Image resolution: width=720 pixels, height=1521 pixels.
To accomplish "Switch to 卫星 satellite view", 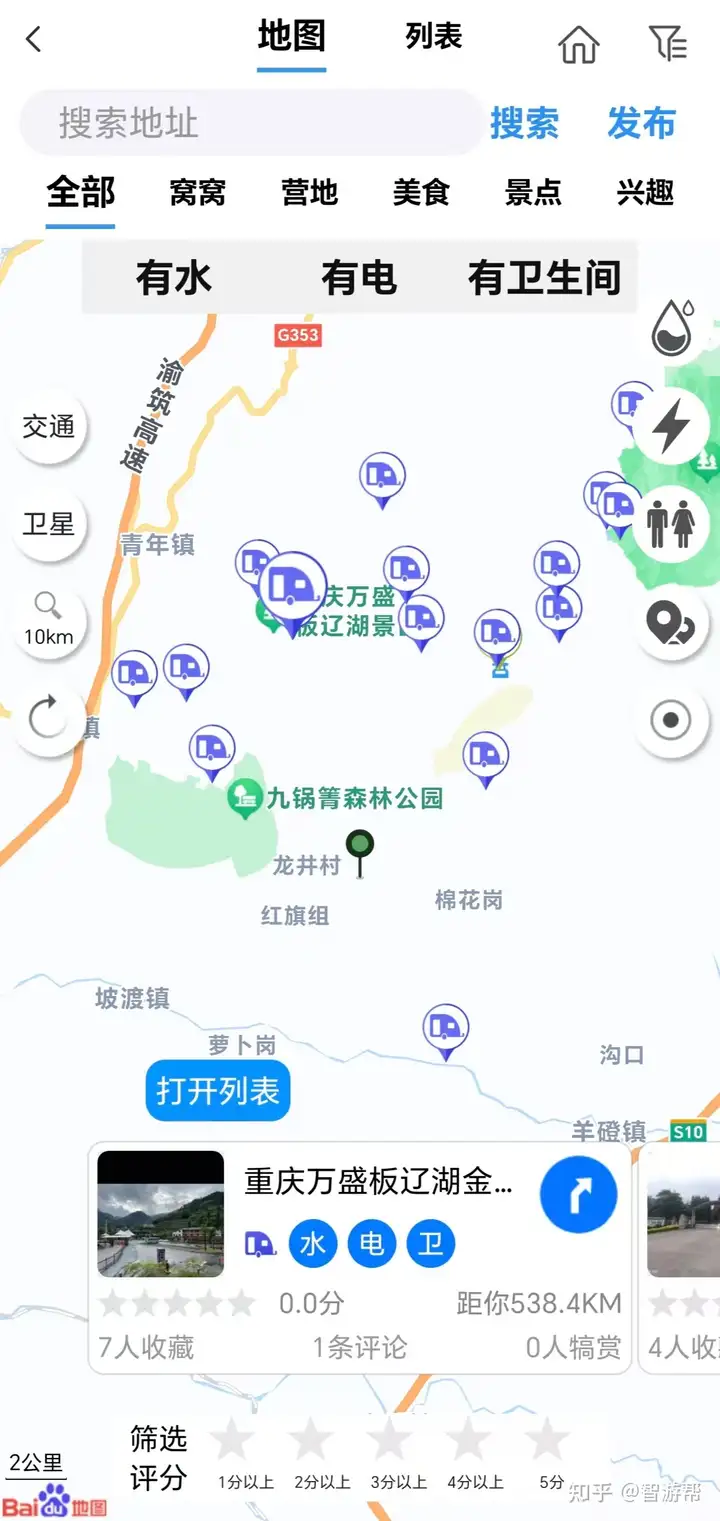I will coord(49,524).
